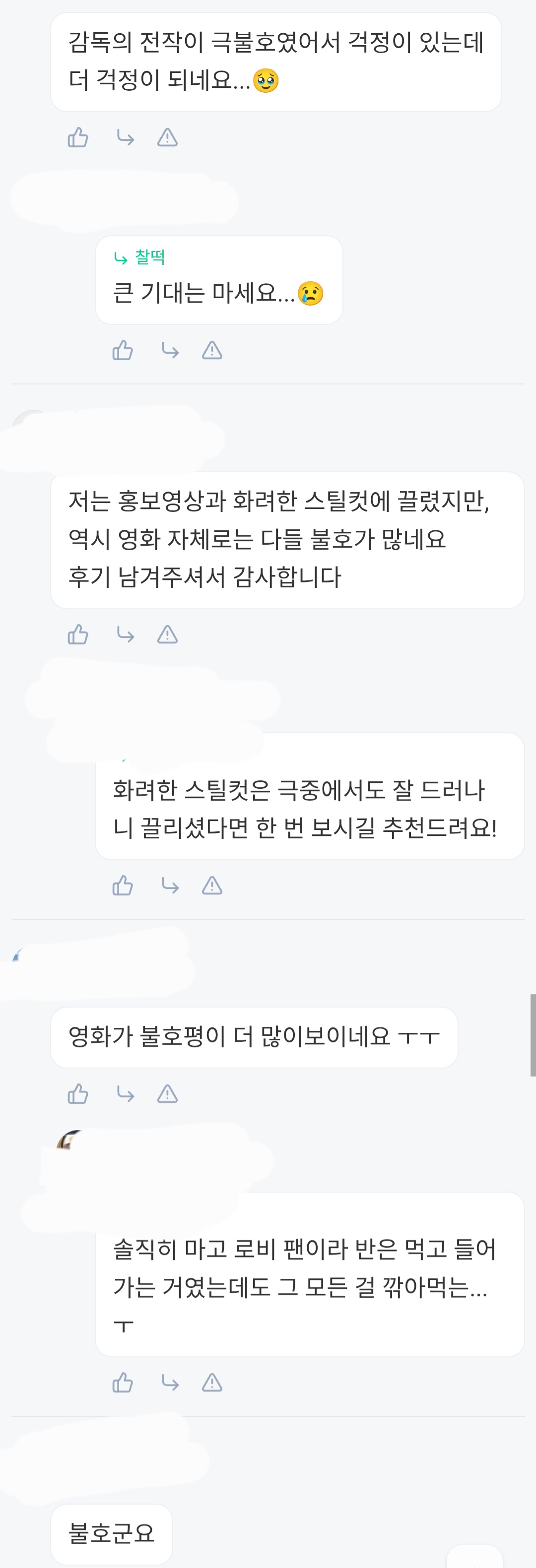Like the reply '한 번 보시길 추천드려요'
This screenshot has height=1568, width=536.
pos(123,885)
